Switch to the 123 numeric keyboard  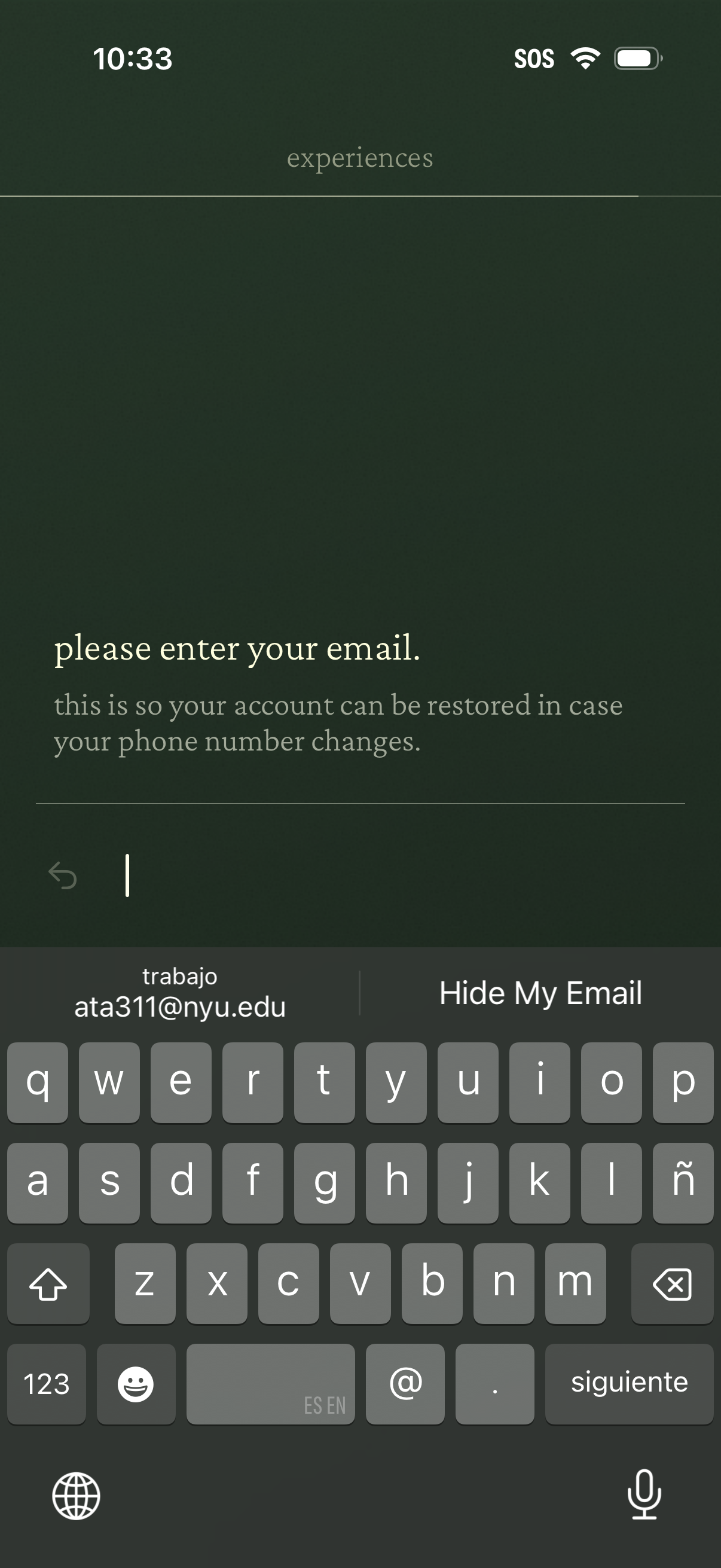[x=46, y=1383]
